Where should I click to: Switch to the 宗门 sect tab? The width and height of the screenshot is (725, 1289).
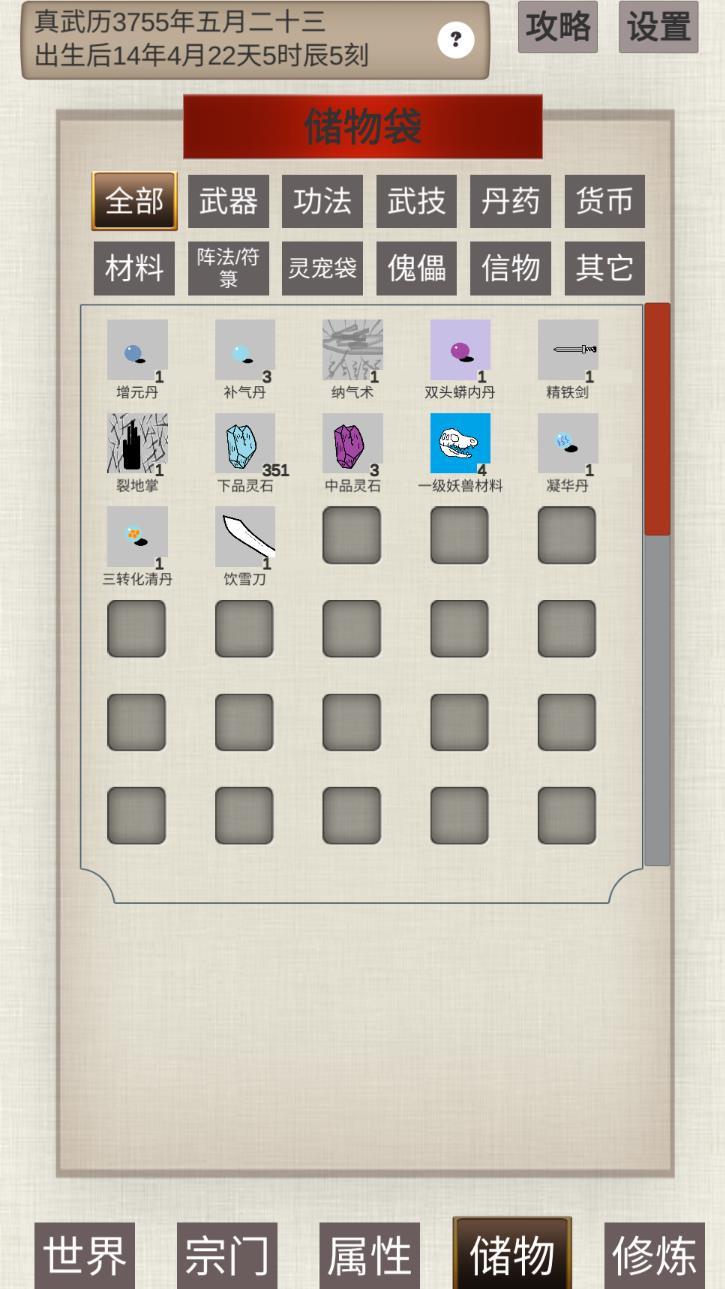[x=227, y=1256]
